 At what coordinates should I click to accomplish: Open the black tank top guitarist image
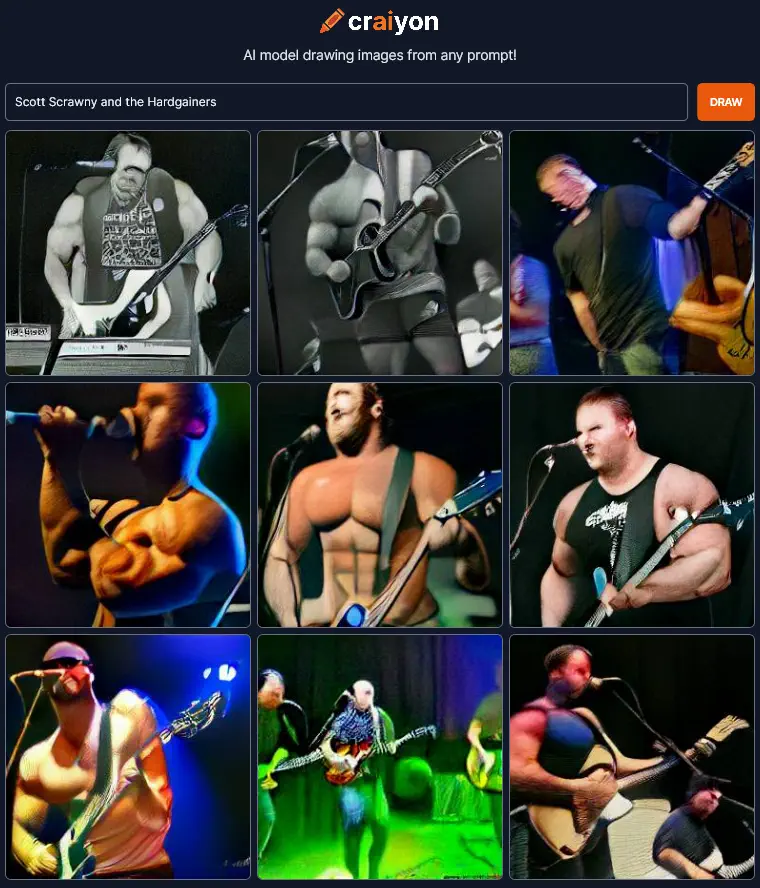pos(632,505)
